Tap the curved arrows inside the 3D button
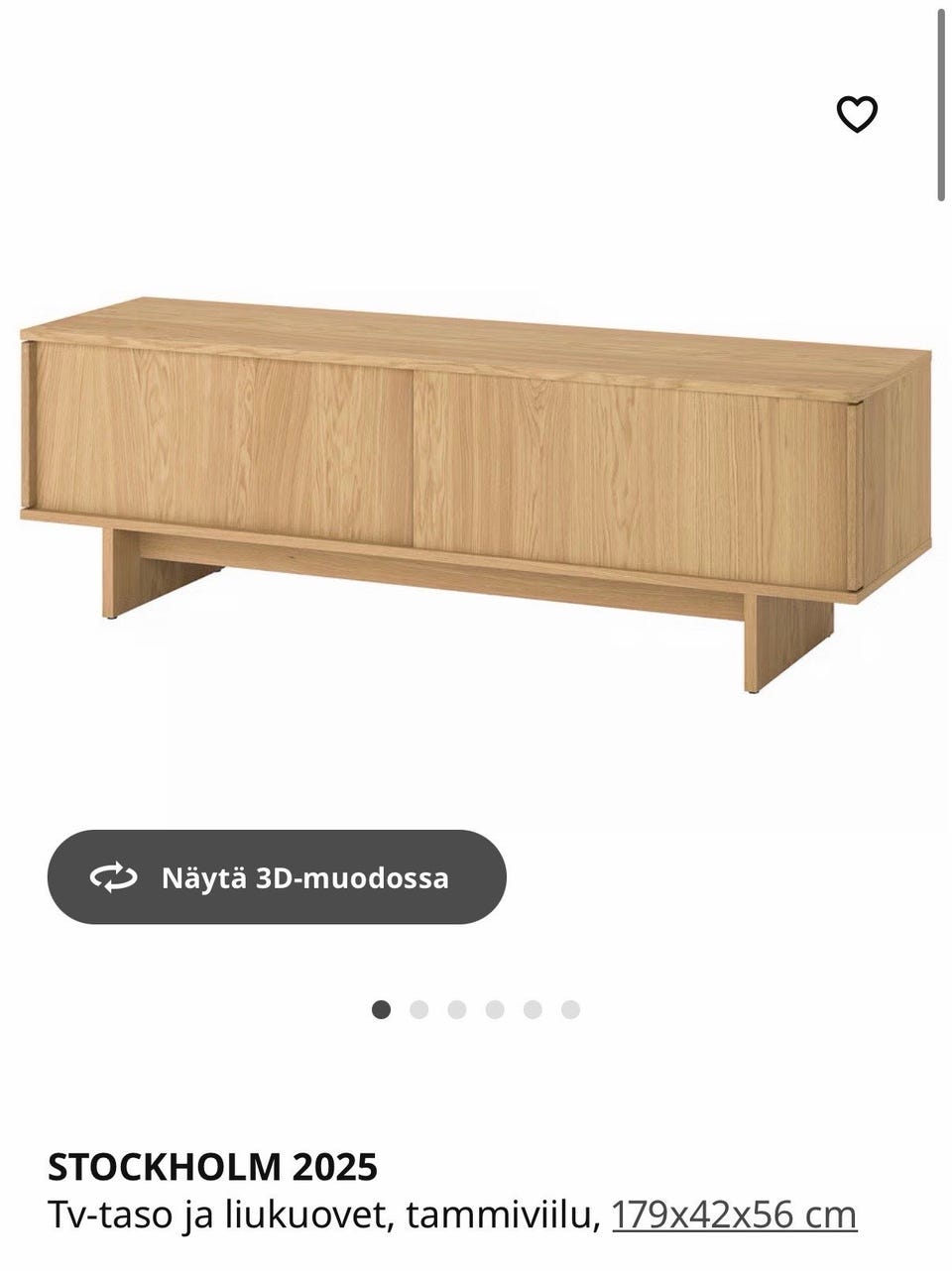 pos(113,876)
